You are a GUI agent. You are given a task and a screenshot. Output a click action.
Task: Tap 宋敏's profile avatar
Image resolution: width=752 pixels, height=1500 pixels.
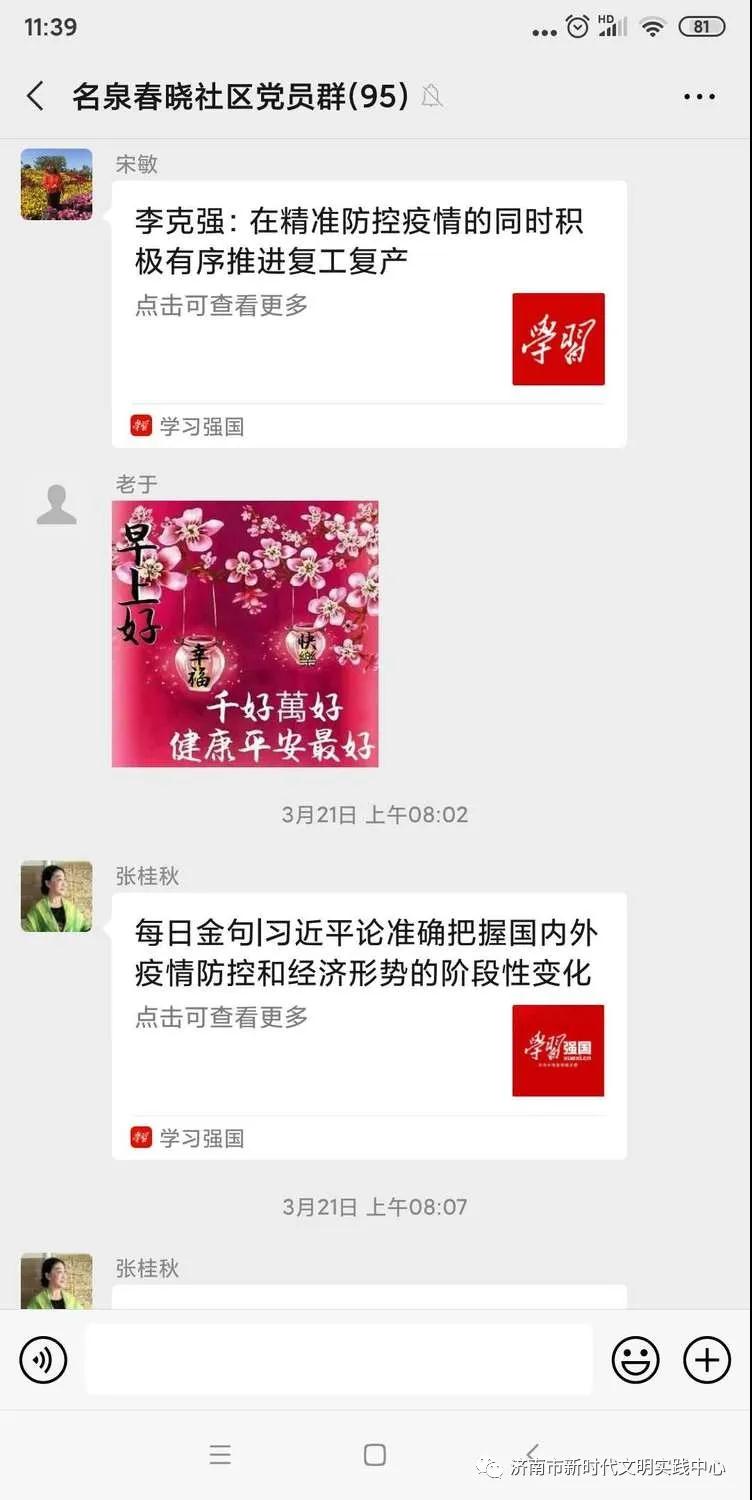coord(56,184)
